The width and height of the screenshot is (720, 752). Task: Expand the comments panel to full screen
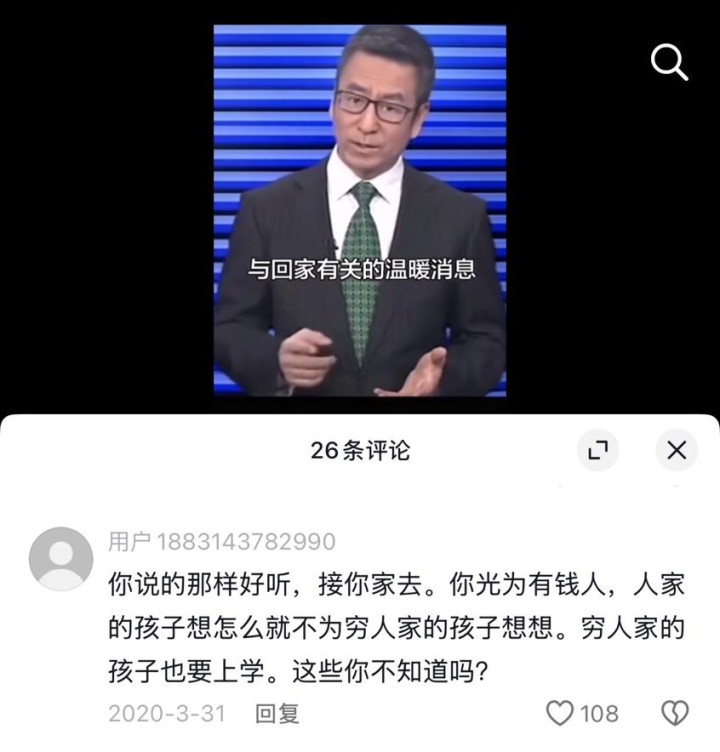click(598, 450)
